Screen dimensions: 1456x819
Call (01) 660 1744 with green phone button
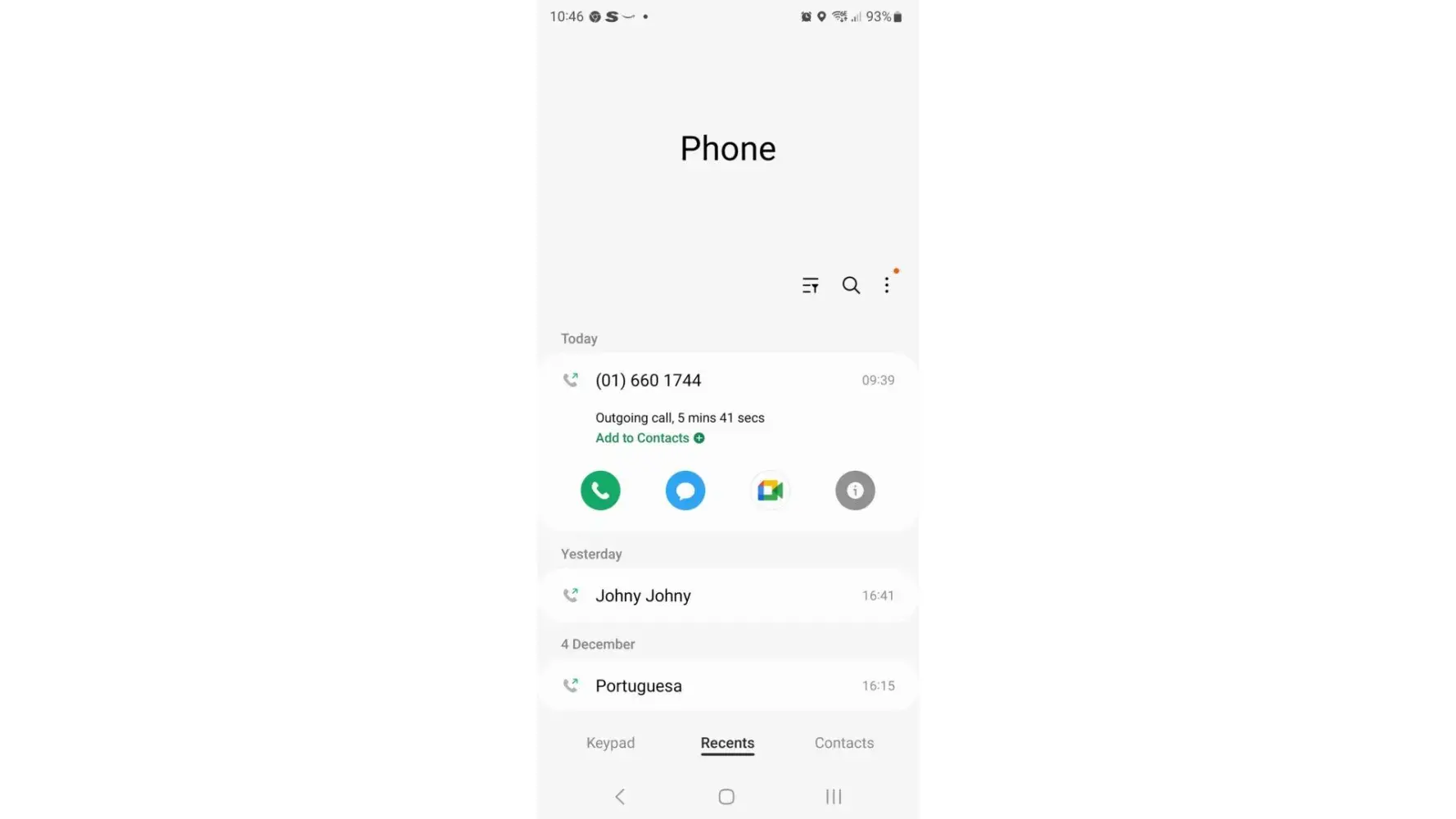600,491
